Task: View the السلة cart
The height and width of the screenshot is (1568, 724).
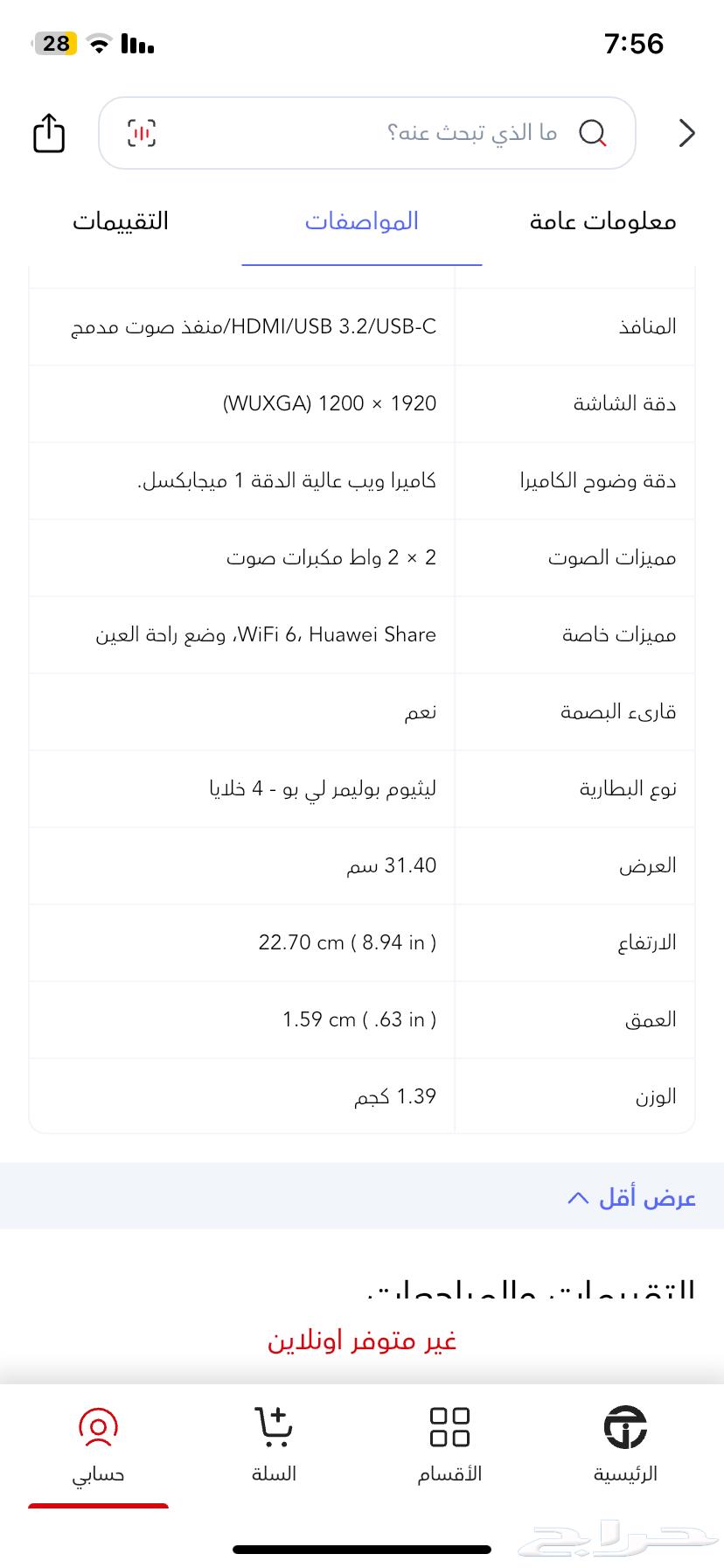Action: 274,1444
